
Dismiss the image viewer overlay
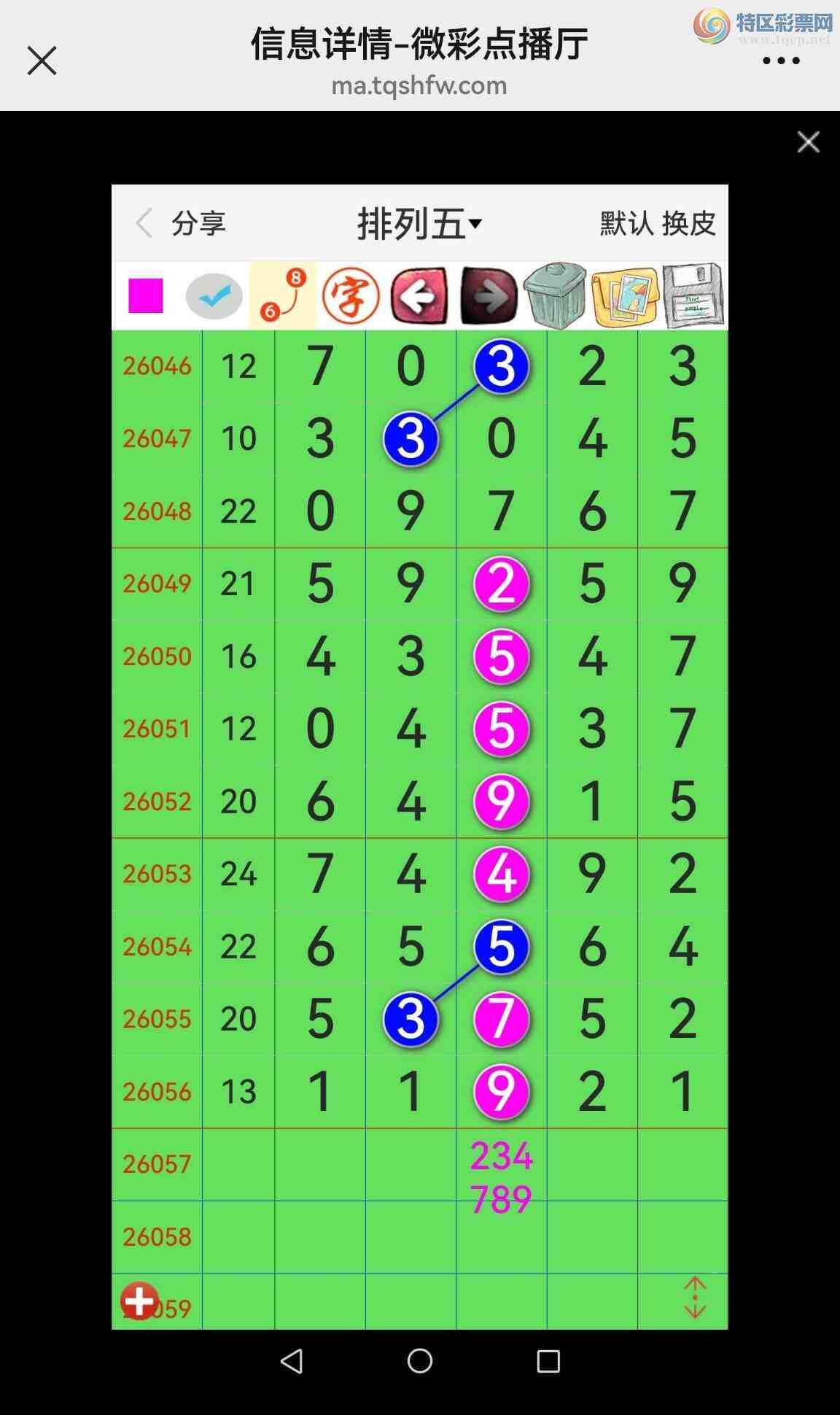808,141
